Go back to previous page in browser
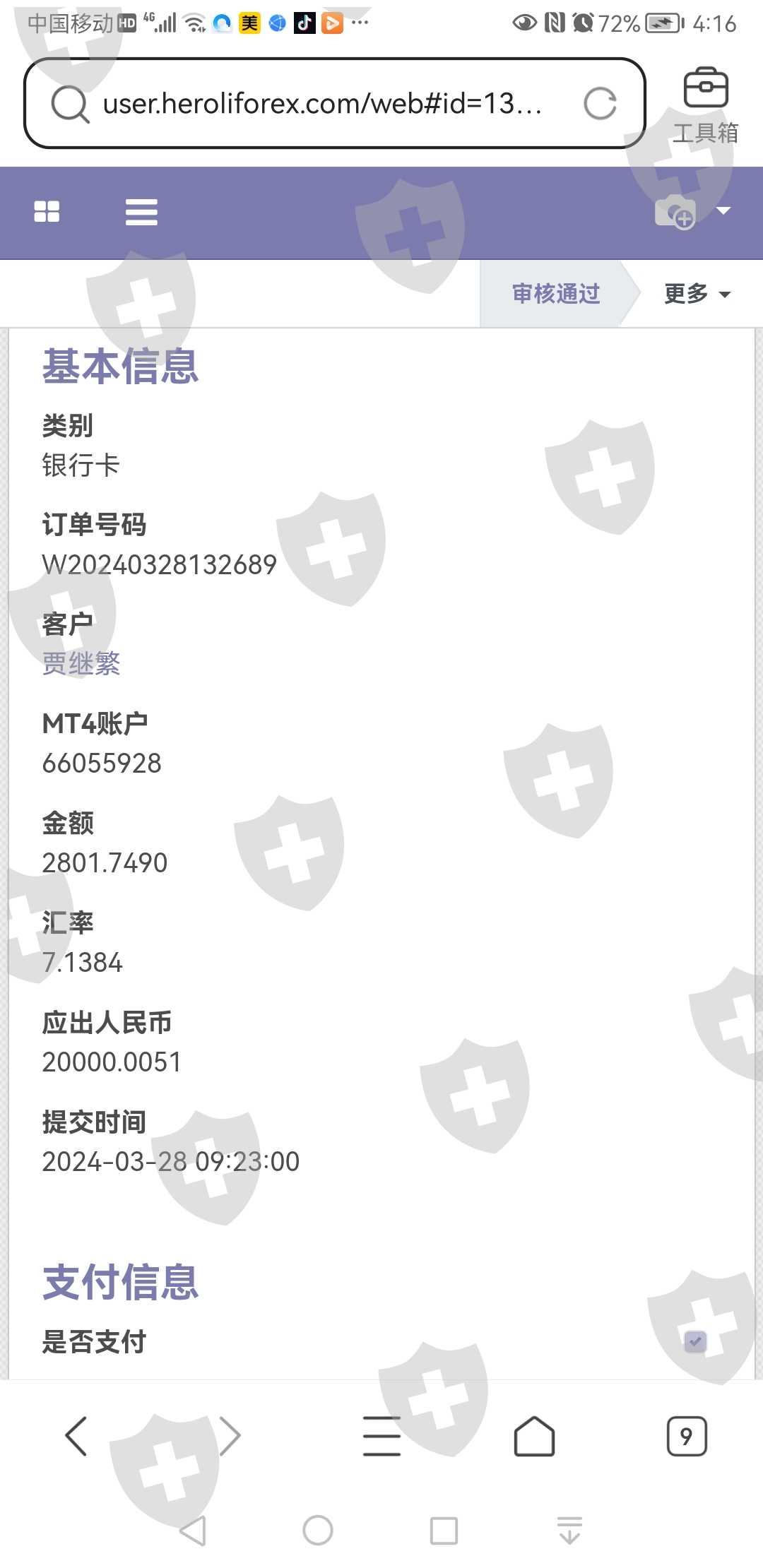Viewport: 763px width, 1568px height. [76, 1436]
